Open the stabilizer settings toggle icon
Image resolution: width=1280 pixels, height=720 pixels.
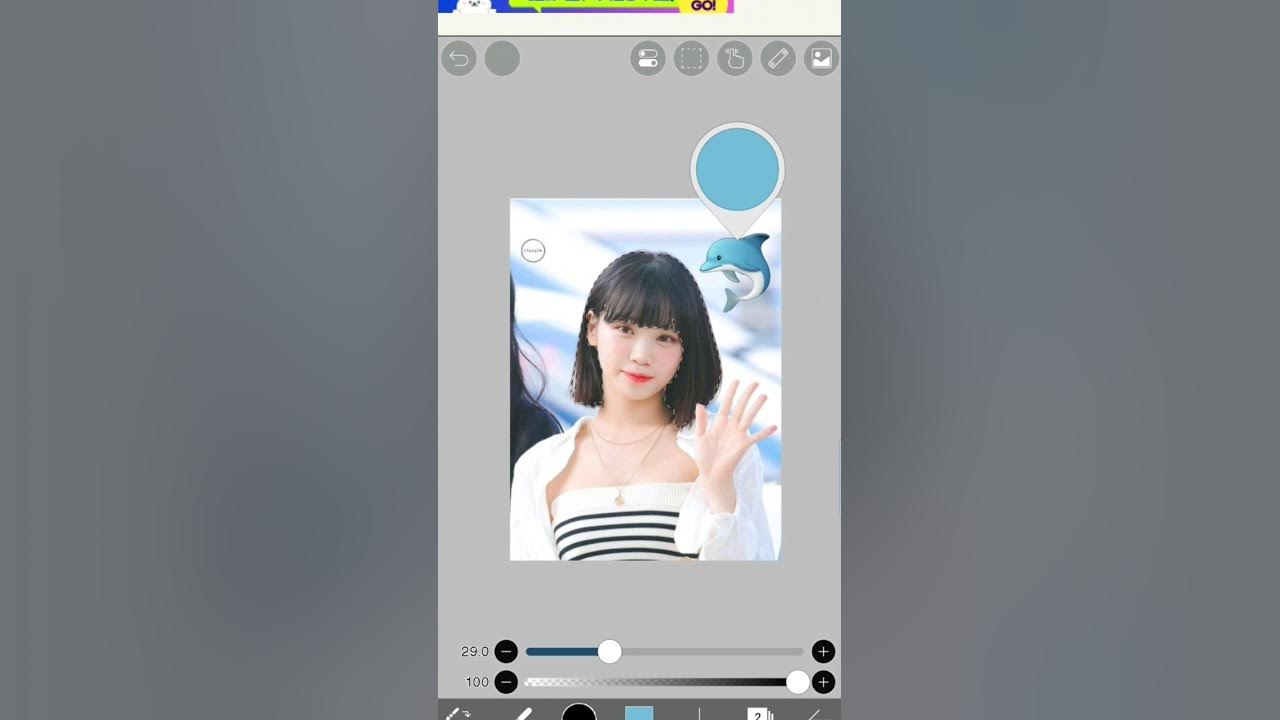[648, 58]
